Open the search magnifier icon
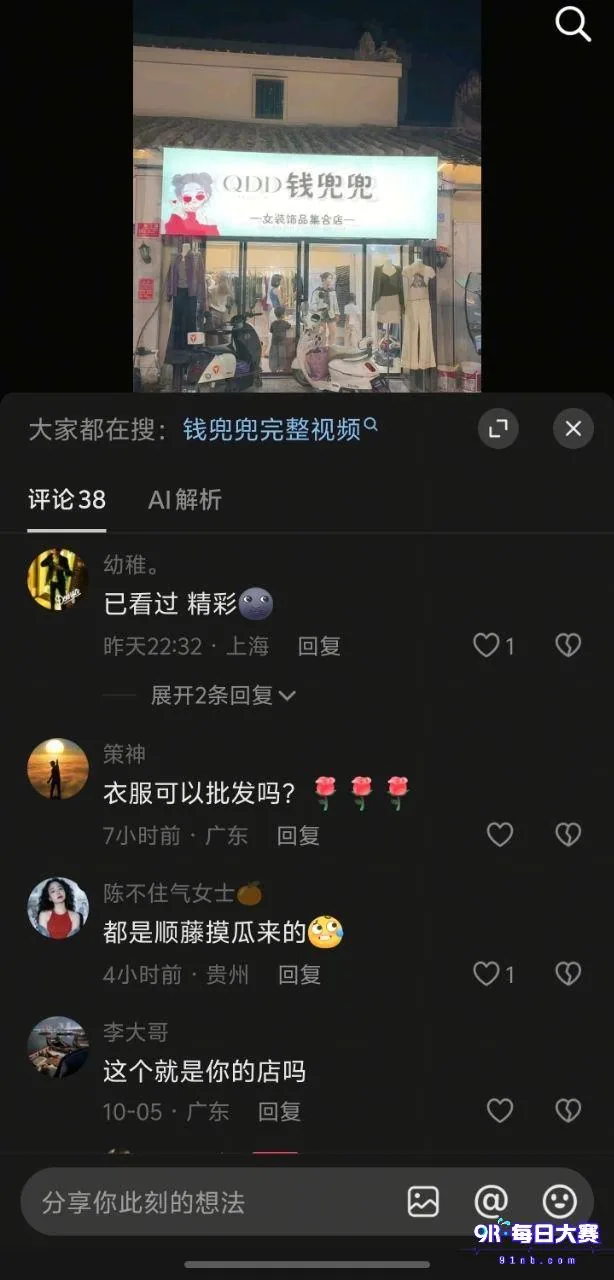Viewport: 614px width, 1280px height. [573, 24]
